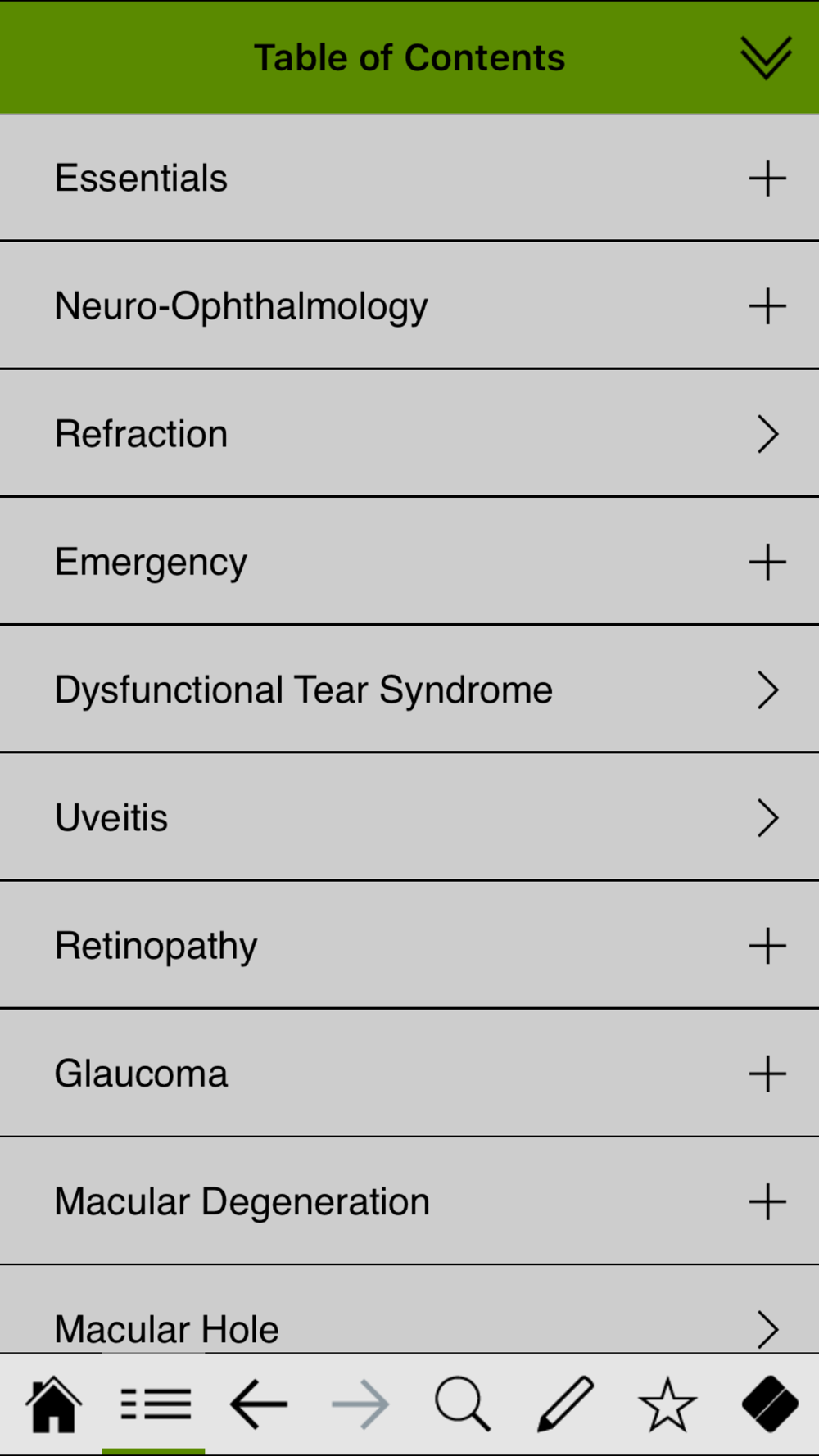Open search with the magnifier icon

[x=463, y=1404]
